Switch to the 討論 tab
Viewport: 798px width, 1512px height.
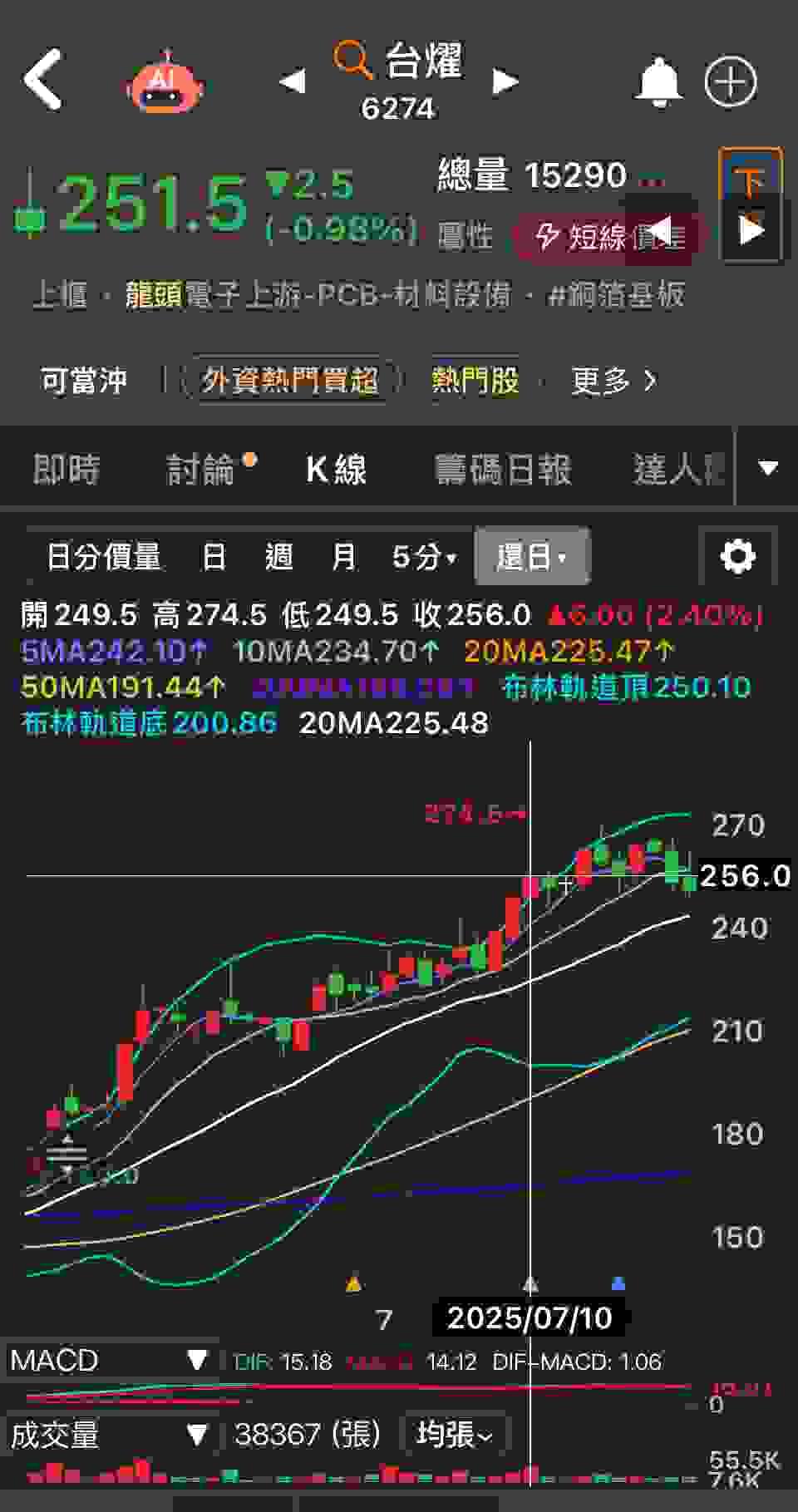click(x=202, y=469)
